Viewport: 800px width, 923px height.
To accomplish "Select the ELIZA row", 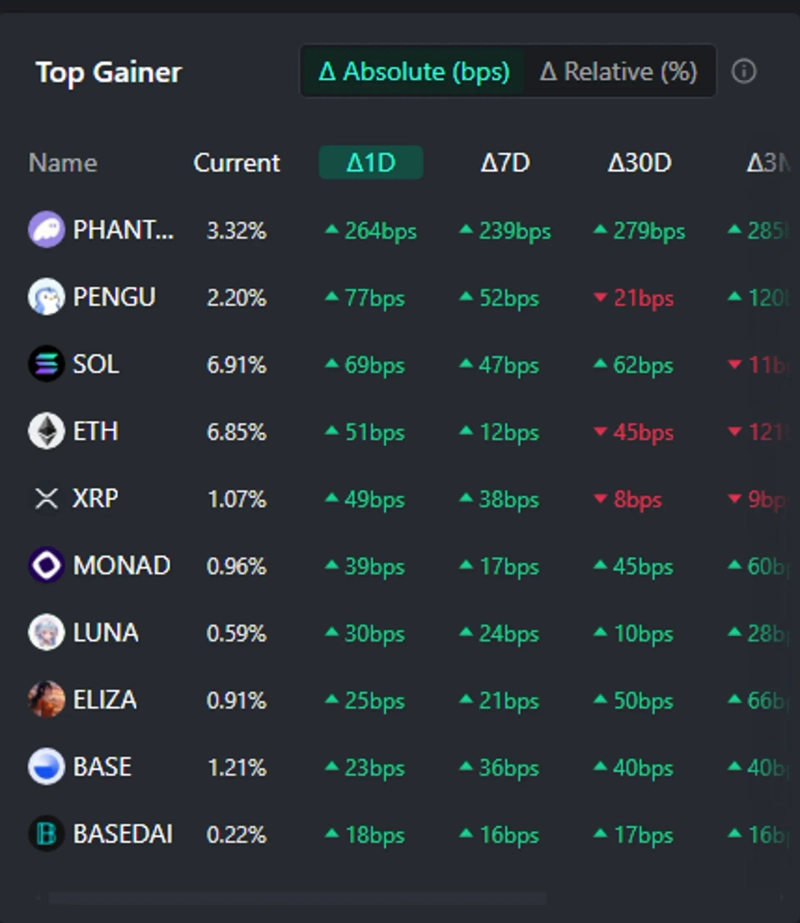I will point(104,700).
